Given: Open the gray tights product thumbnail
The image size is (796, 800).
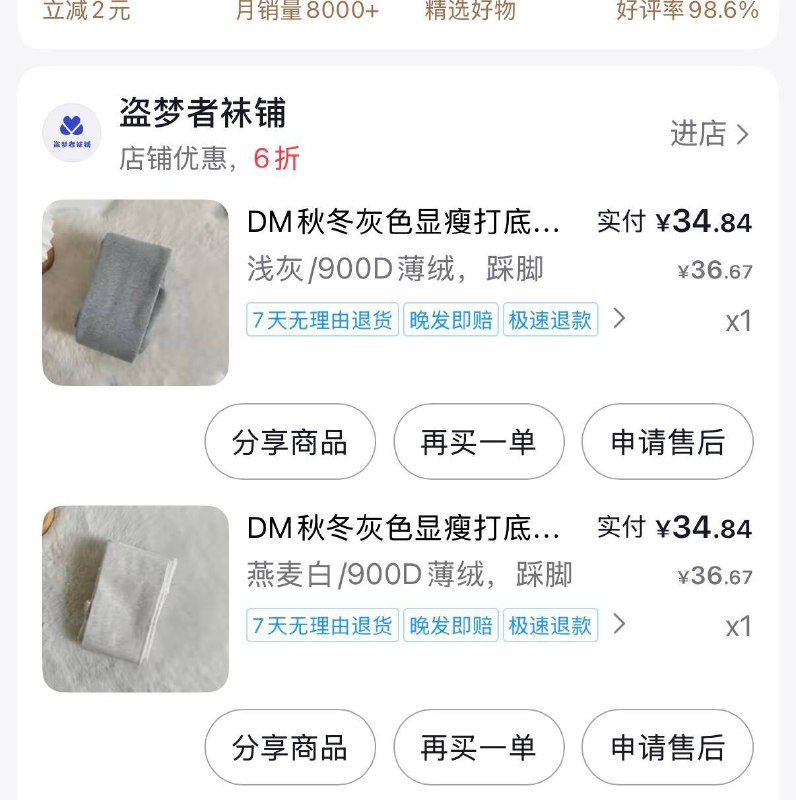Looking at the screenshot, I should [135, 292].
